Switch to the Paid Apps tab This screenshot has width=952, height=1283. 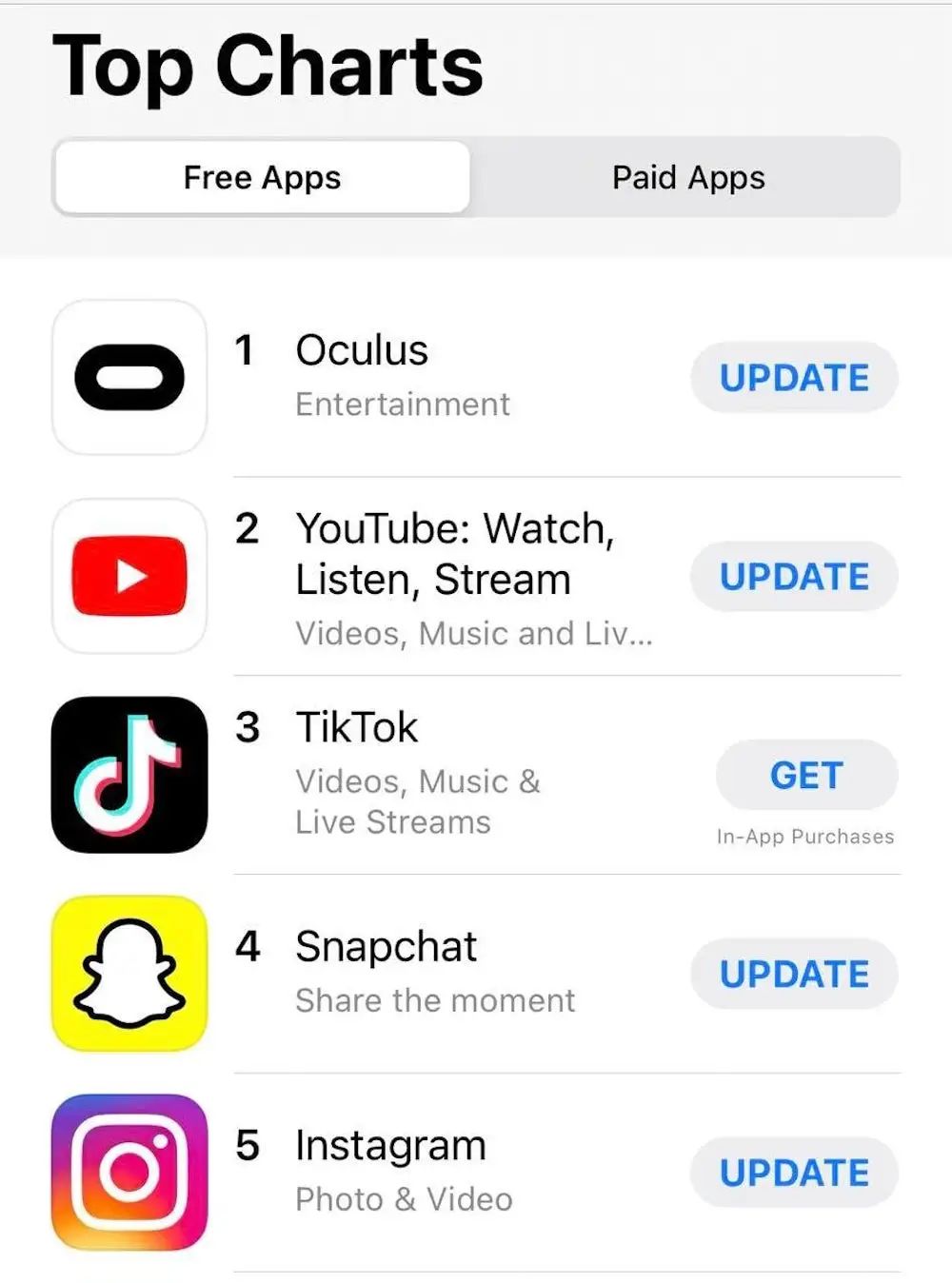coord(687,178)
